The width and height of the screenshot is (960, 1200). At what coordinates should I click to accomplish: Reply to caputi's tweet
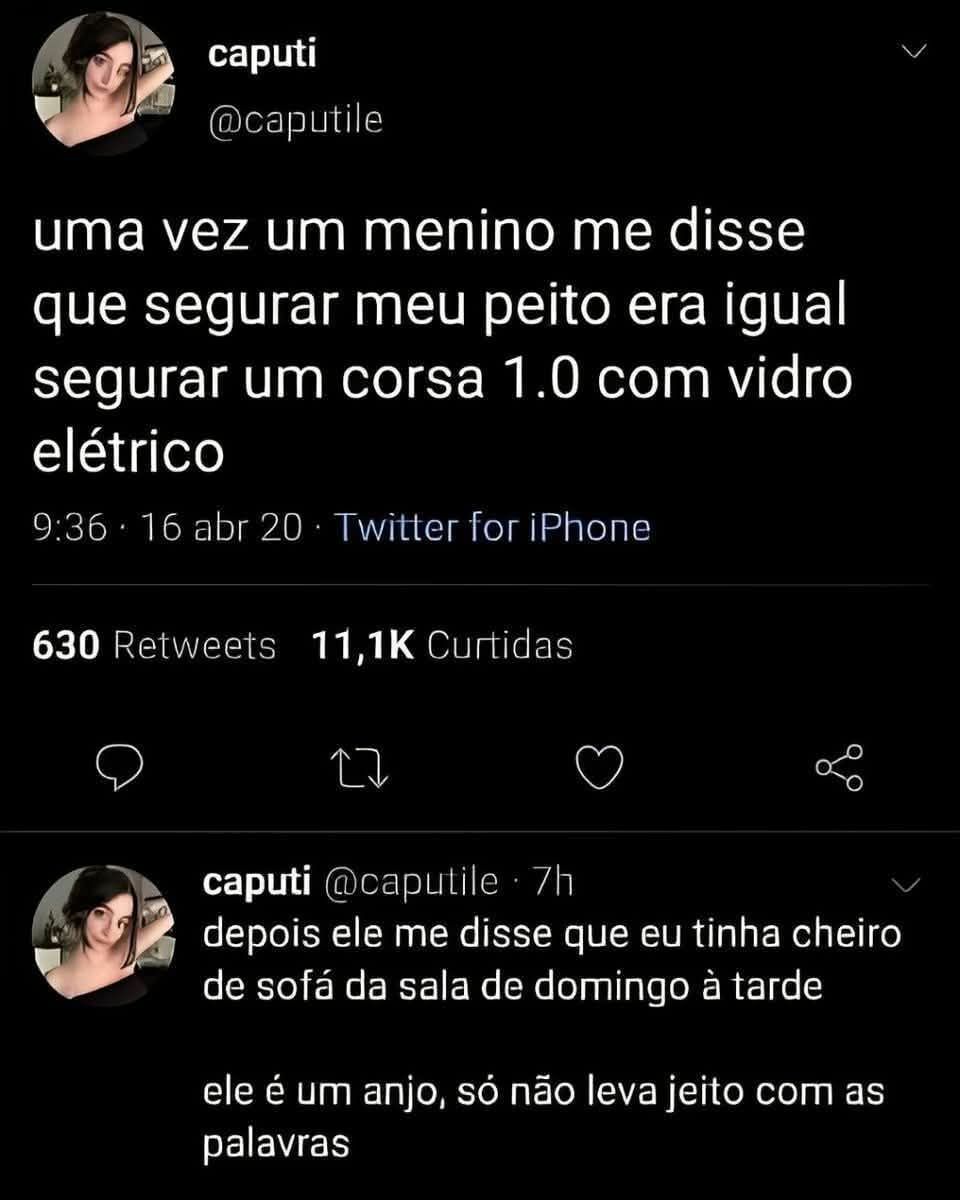(119, 768)
